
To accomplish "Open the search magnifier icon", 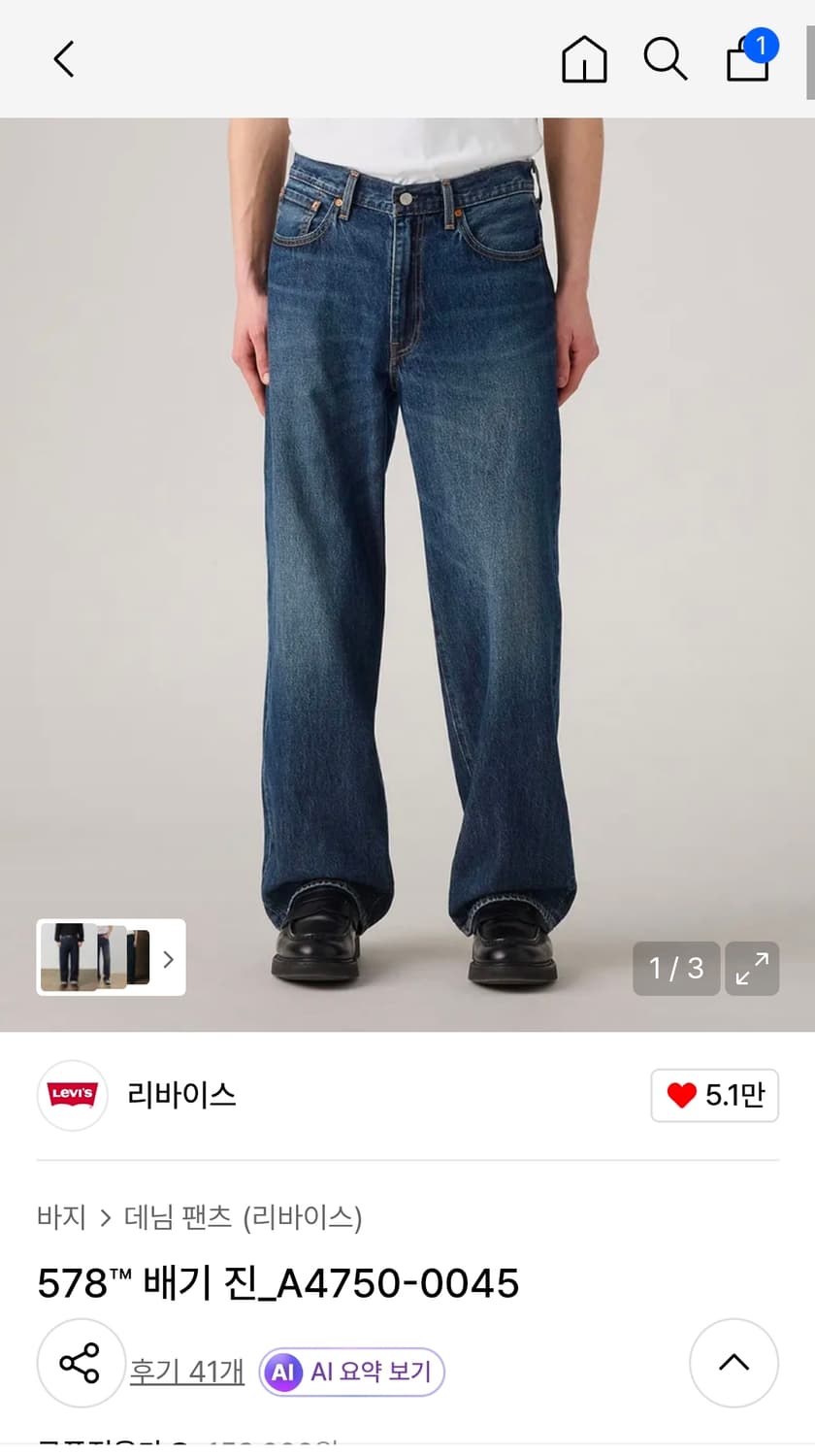I will click(x=666, y=58).
